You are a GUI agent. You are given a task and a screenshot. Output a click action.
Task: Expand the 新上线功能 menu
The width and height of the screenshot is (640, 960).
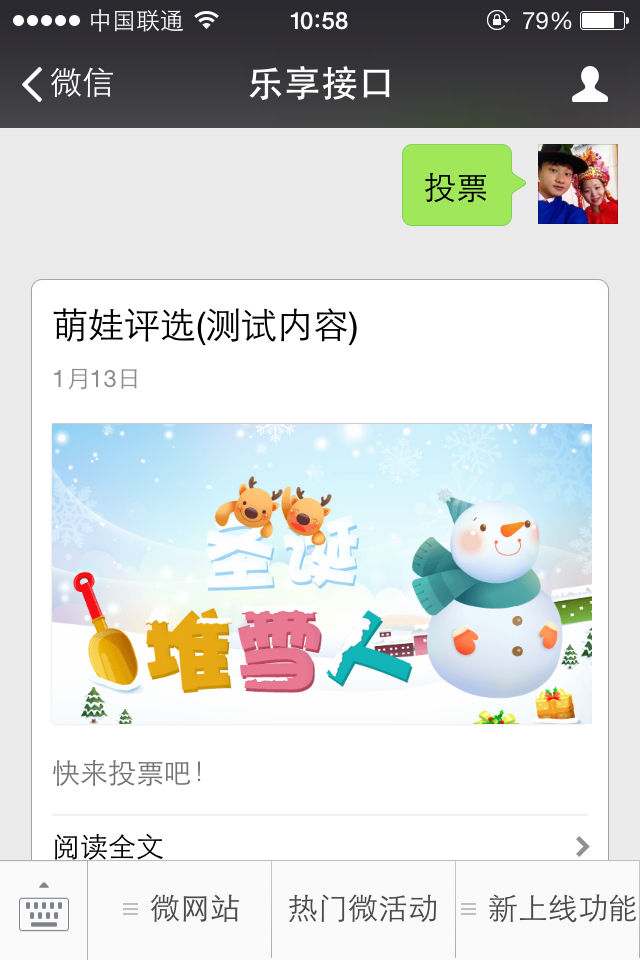(548, 909)
